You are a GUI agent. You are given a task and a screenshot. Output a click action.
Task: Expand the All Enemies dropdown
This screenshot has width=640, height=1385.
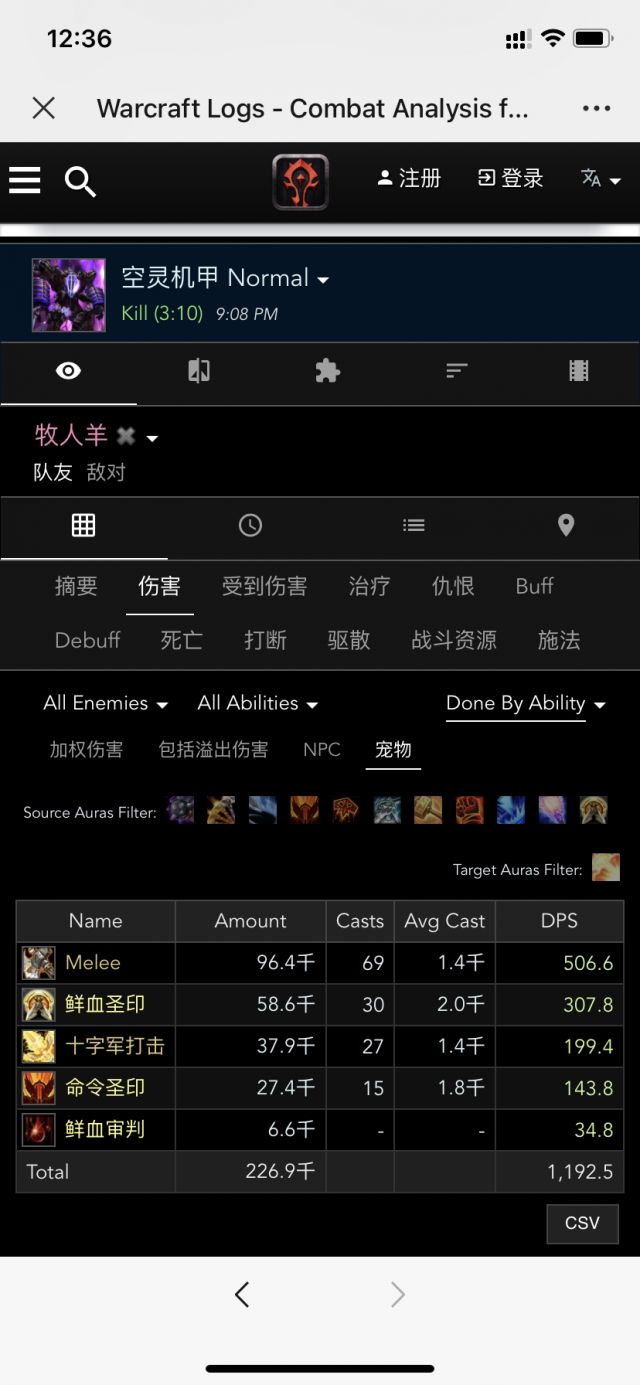[x=105, y=703]
